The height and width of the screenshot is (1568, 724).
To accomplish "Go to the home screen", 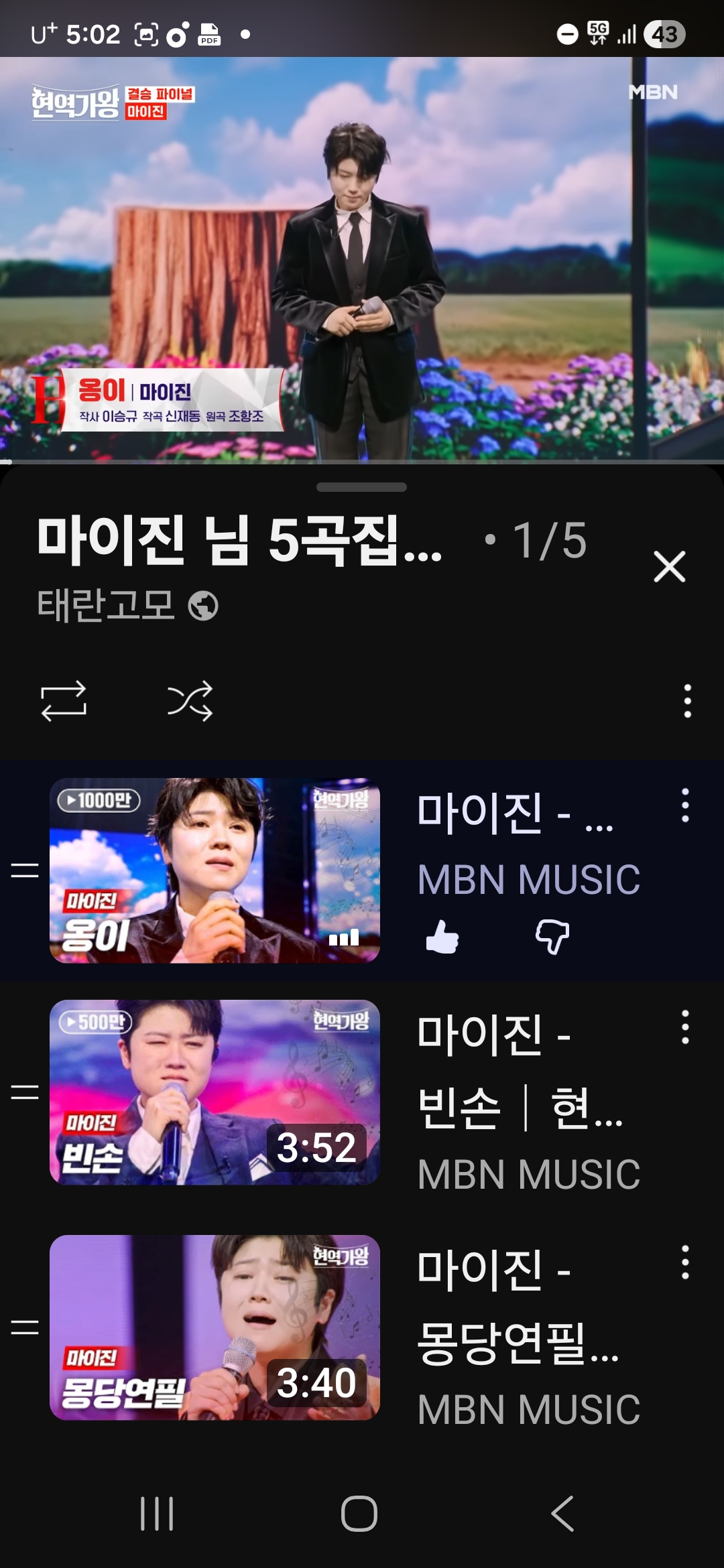I will pos(359,1514).
